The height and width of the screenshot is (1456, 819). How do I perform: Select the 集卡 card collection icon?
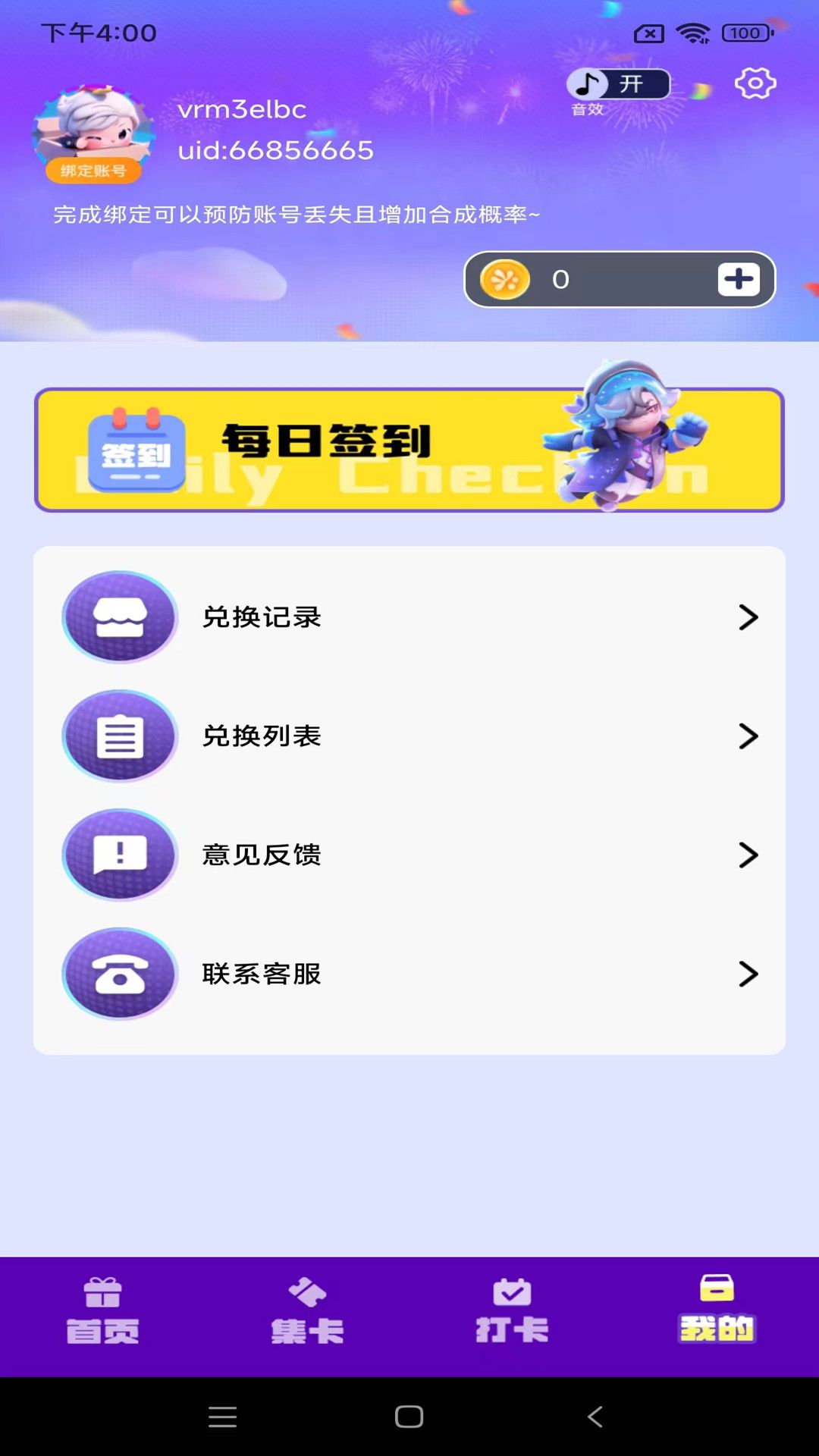308,1291
